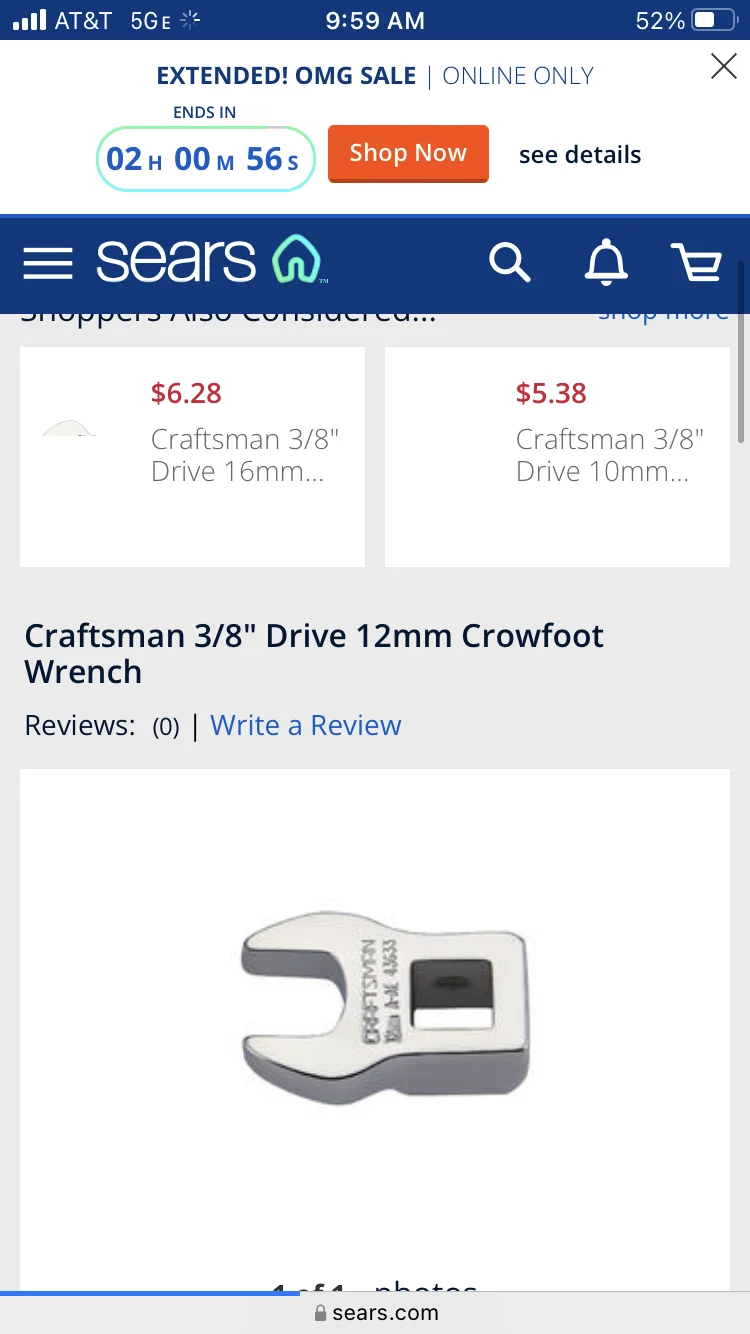Screen dimensions: 750x1334
Task: Tap the sears.com address bar
Action: (x=375, y=1313)
